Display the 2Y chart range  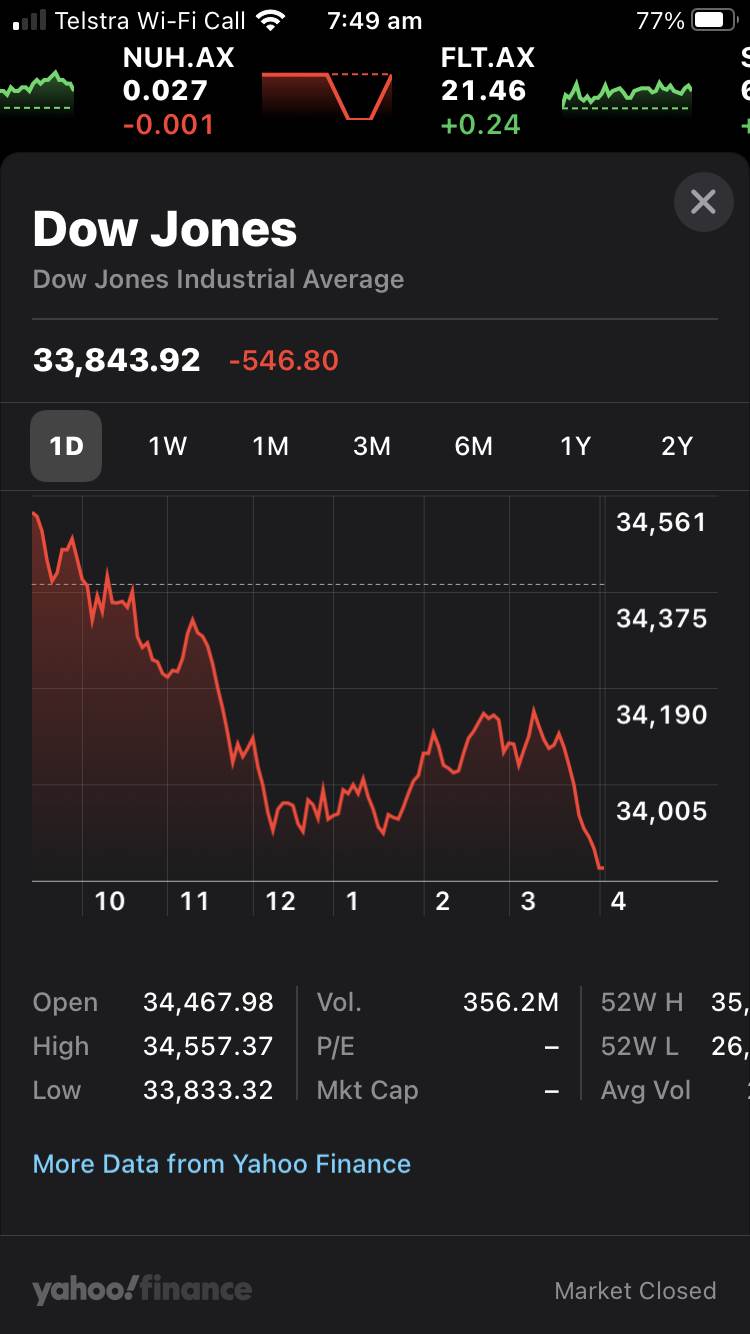click(x=677, y=446)
